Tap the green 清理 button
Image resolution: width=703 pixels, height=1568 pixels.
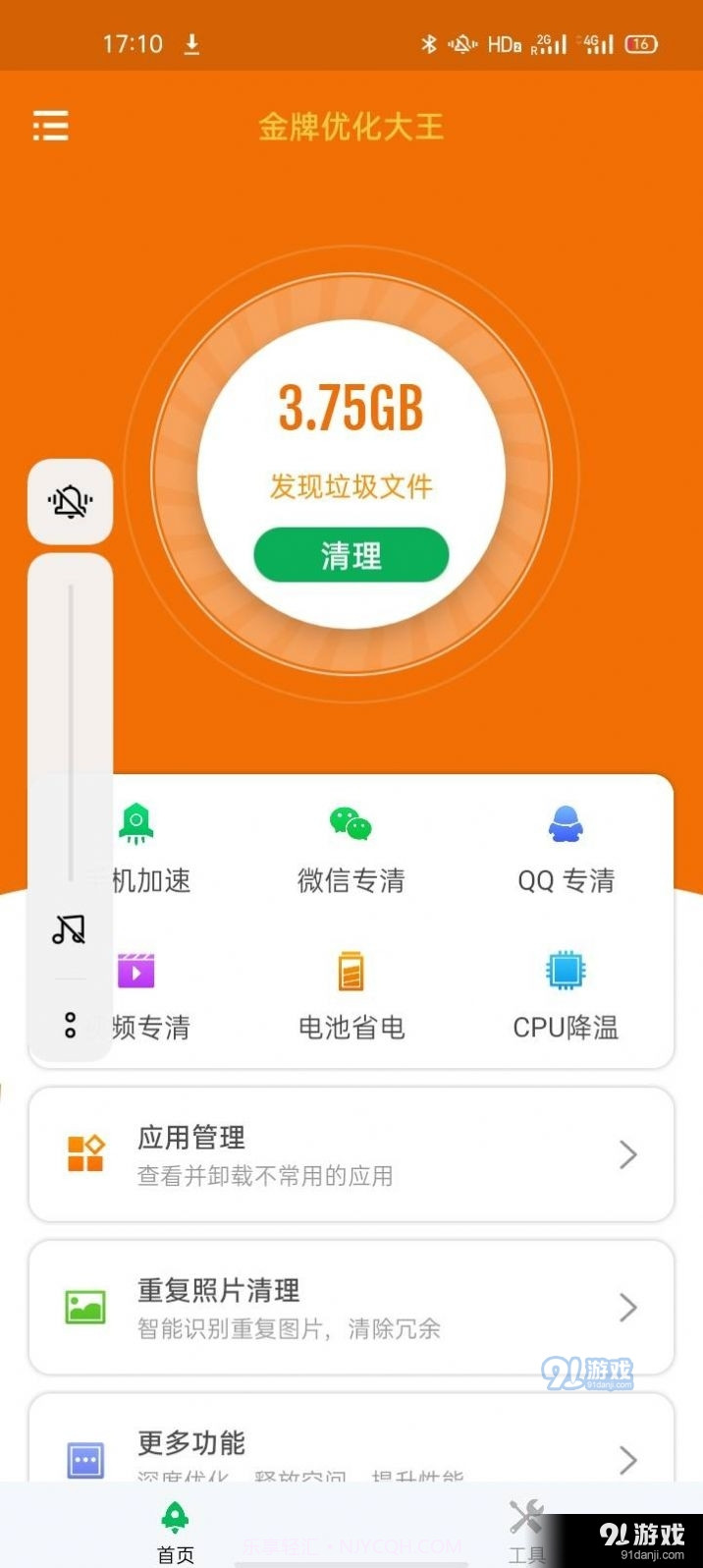tap(351, 556)
